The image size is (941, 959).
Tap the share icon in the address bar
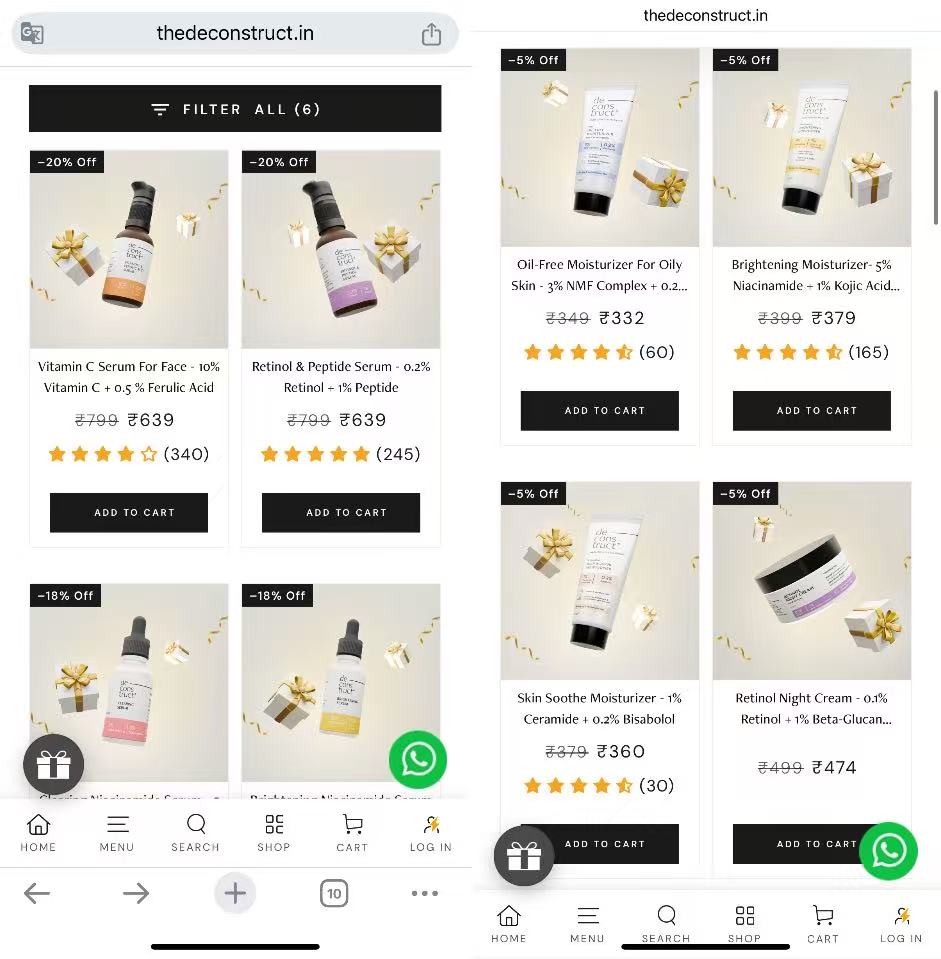pos(431,34)
